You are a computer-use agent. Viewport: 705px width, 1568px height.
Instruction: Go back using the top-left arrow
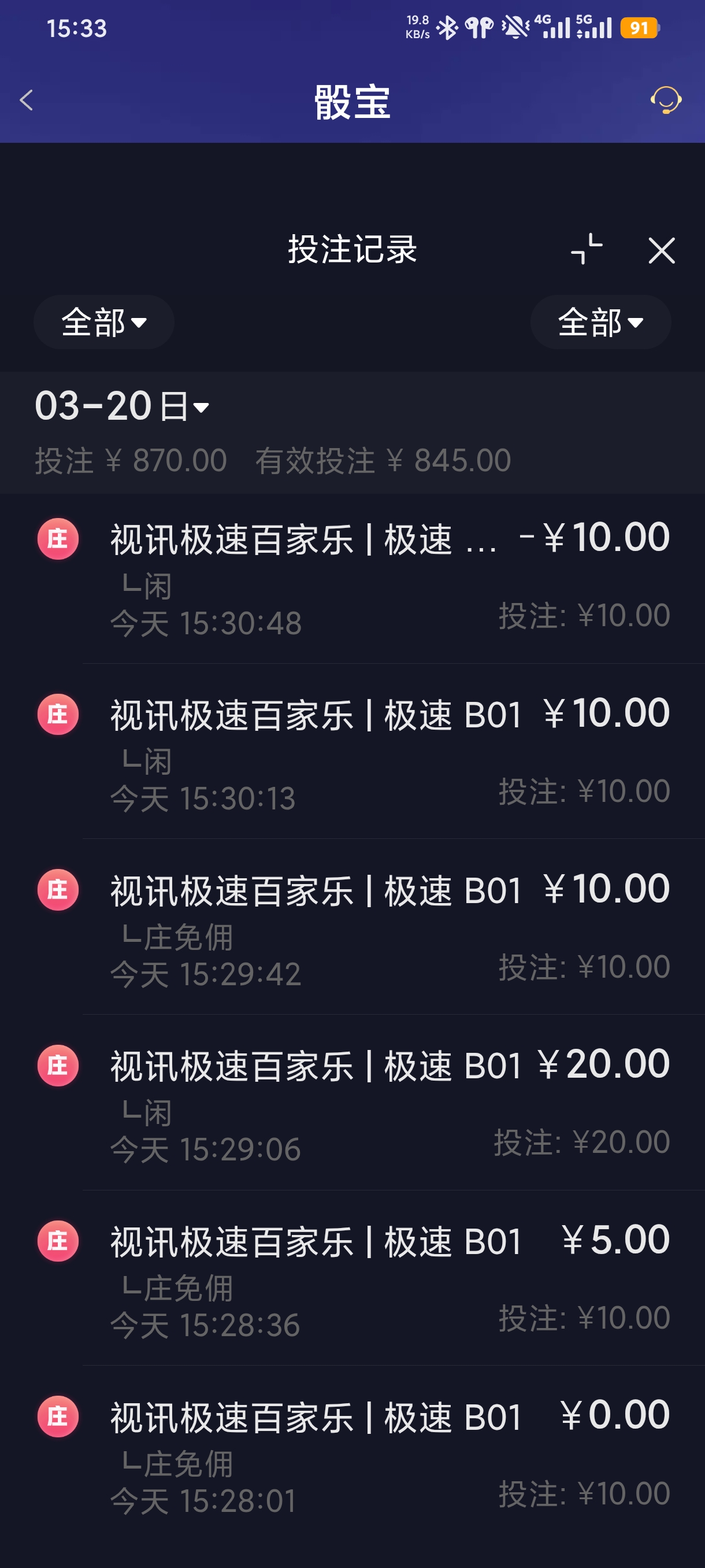point(26,101)
